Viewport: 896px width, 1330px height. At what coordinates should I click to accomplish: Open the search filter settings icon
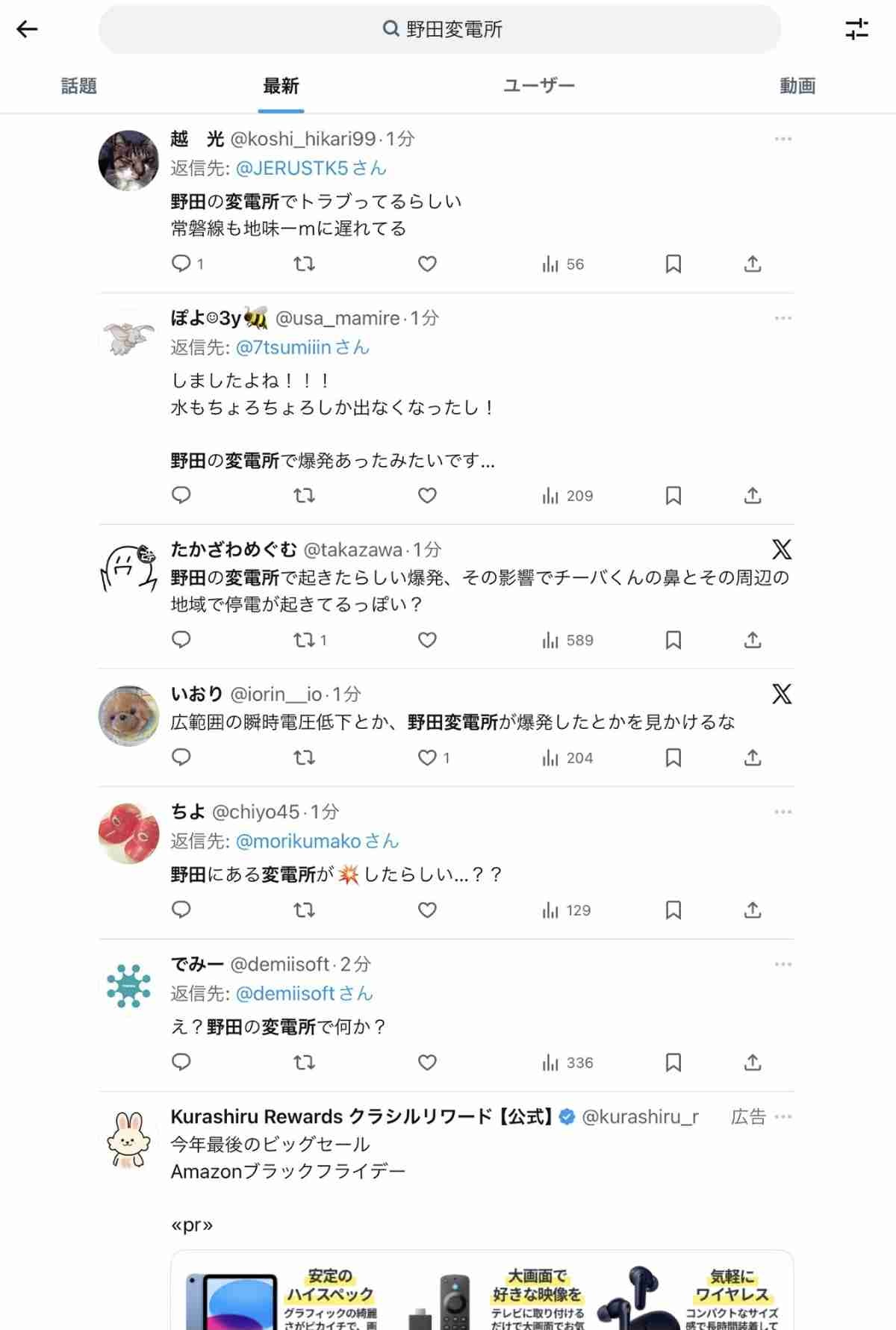coord(856,29)
